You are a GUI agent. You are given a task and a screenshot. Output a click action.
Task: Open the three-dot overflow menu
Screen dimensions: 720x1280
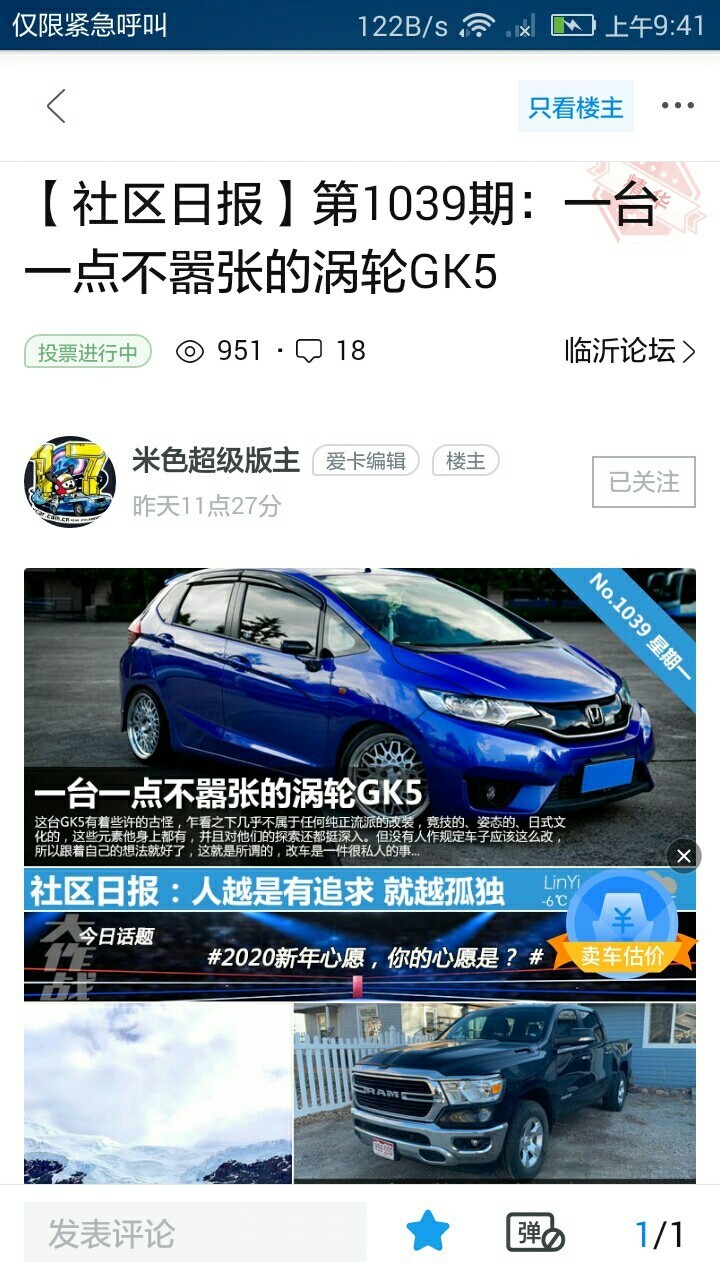[x=677, y=106]
